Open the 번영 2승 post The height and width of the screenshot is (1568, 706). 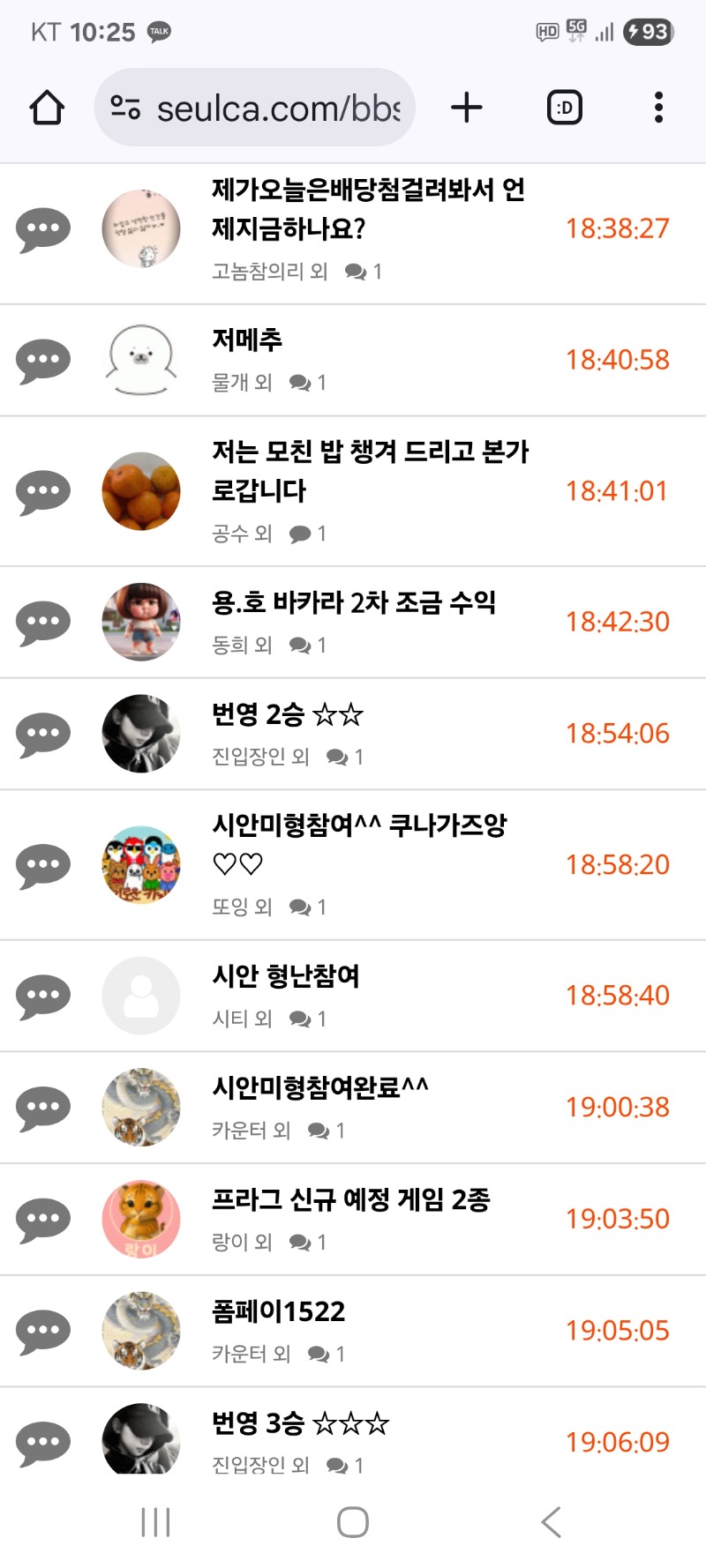(288, 714)
